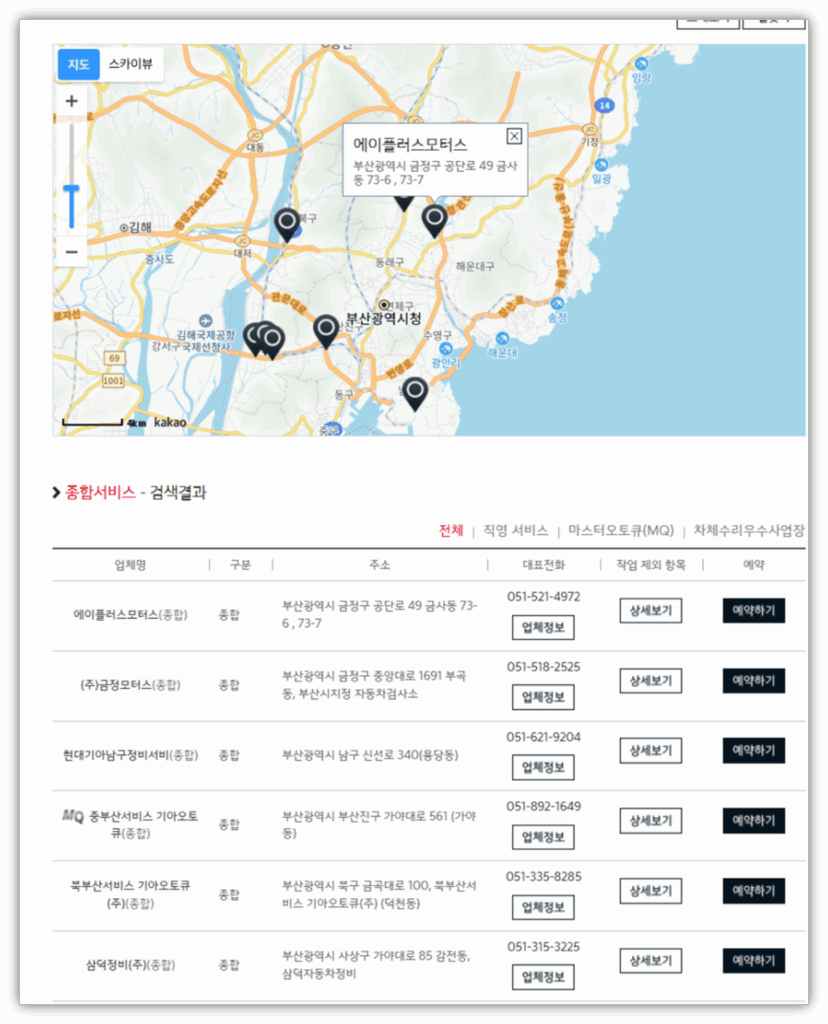
Task: Select the 전체 filter
Action: pyautogui.click(x=450, y=530)
